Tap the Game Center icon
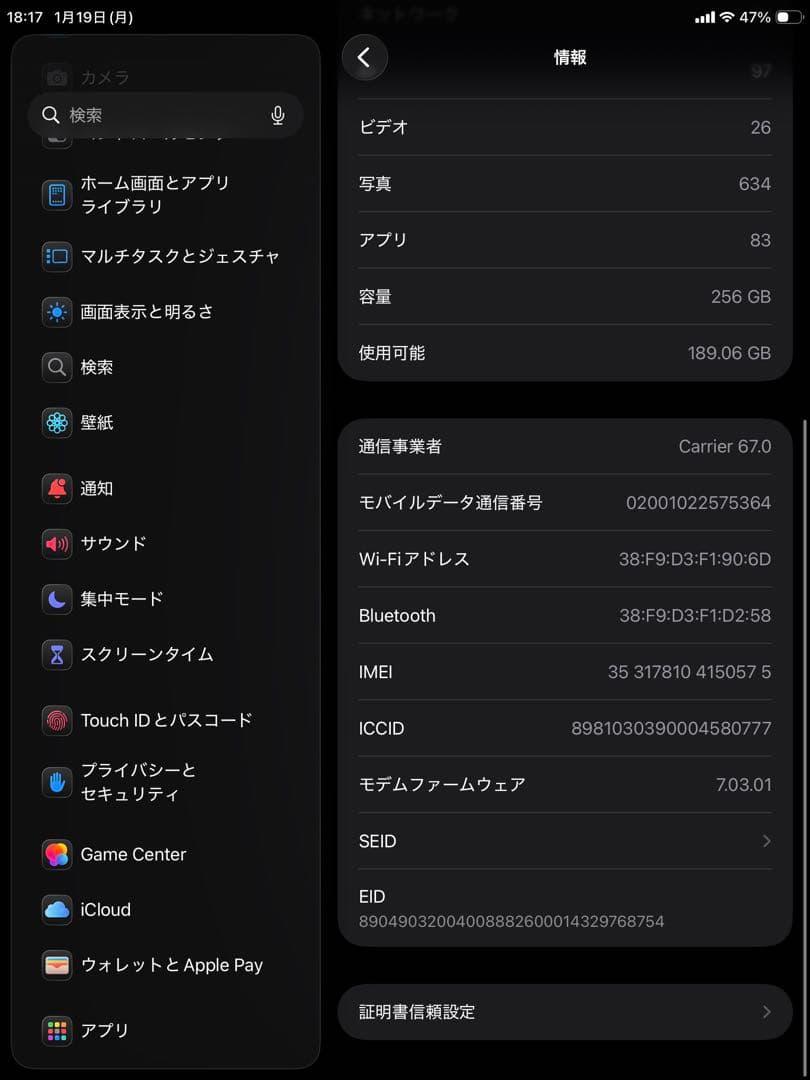This screenshot has height=1080, width=810. [x=57, y=854]
